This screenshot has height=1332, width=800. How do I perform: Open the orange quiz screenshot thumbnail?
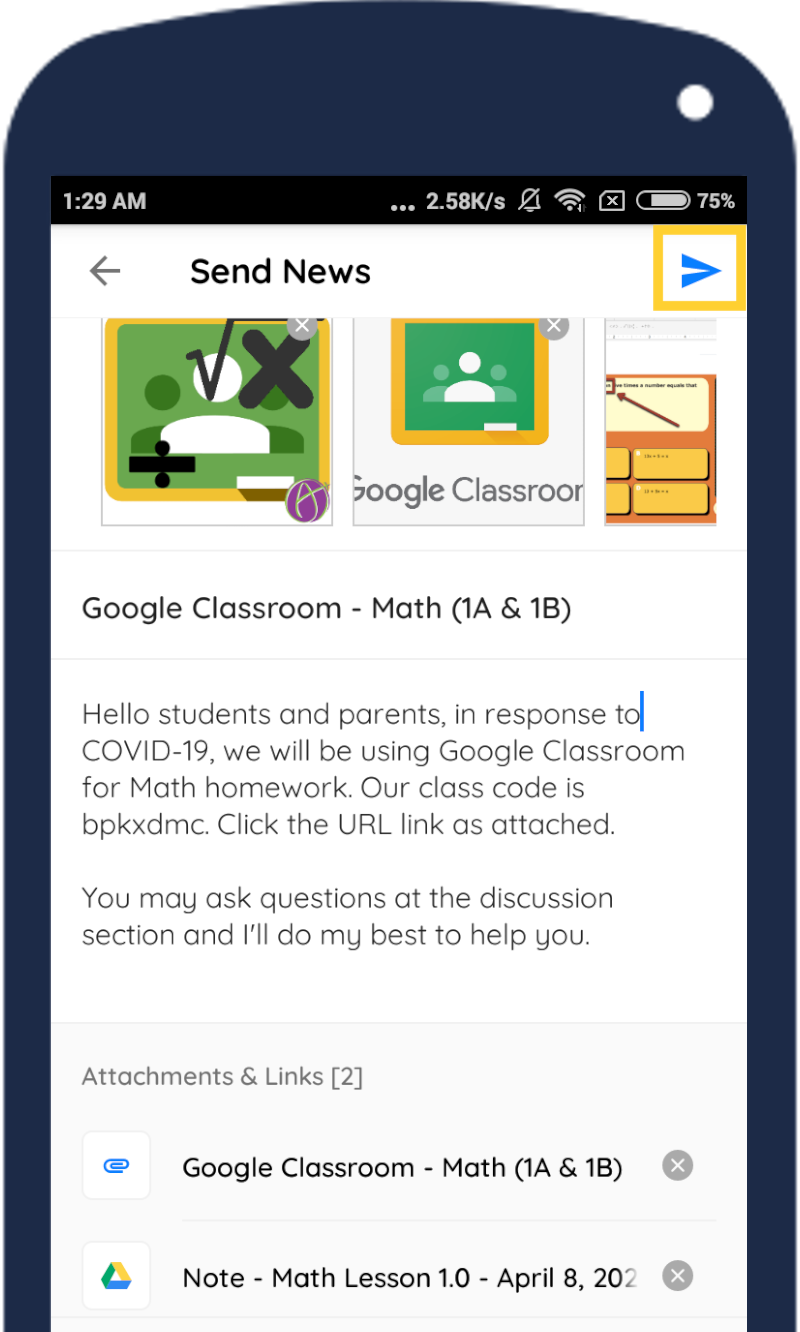point(661,422)
